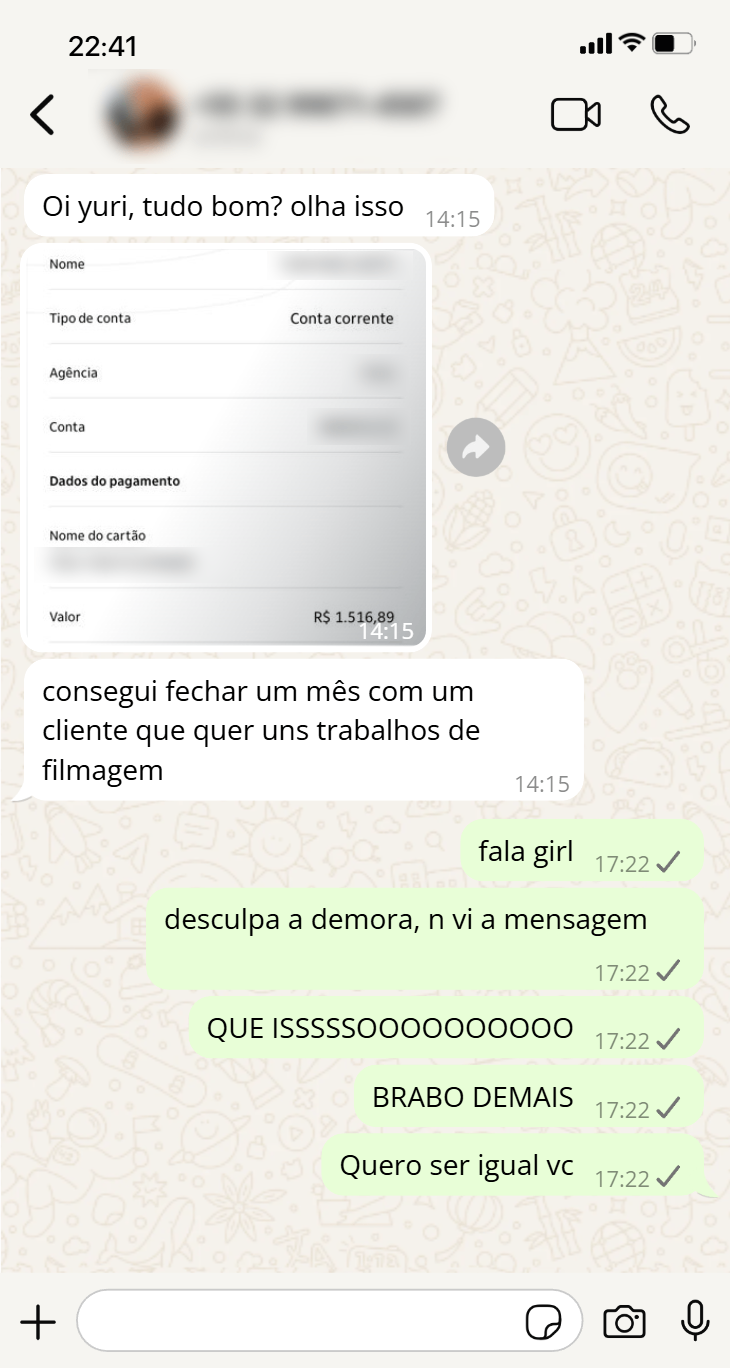Go back to the chat list
This screenshot has height=1368, width=730.
click(42, 115)
